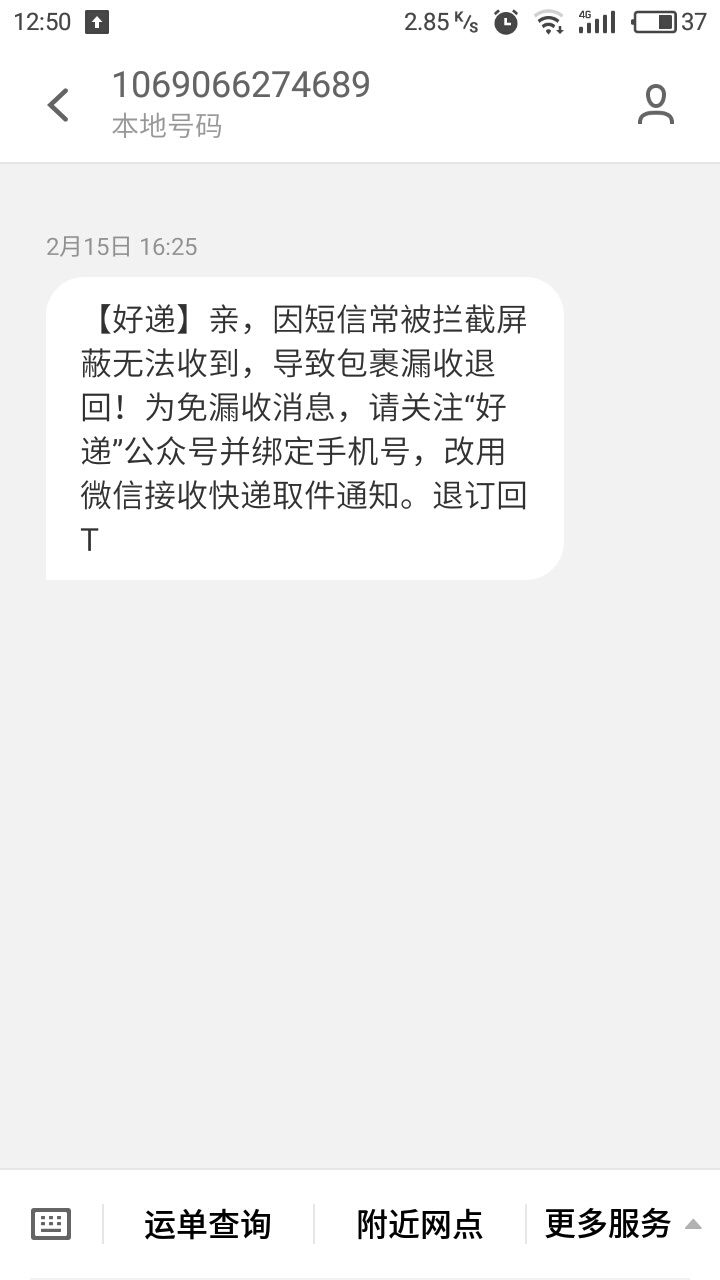Switch to the keyboard input mode
The height and width of the screenshot is (1280, 720).
coord(51,1223)
